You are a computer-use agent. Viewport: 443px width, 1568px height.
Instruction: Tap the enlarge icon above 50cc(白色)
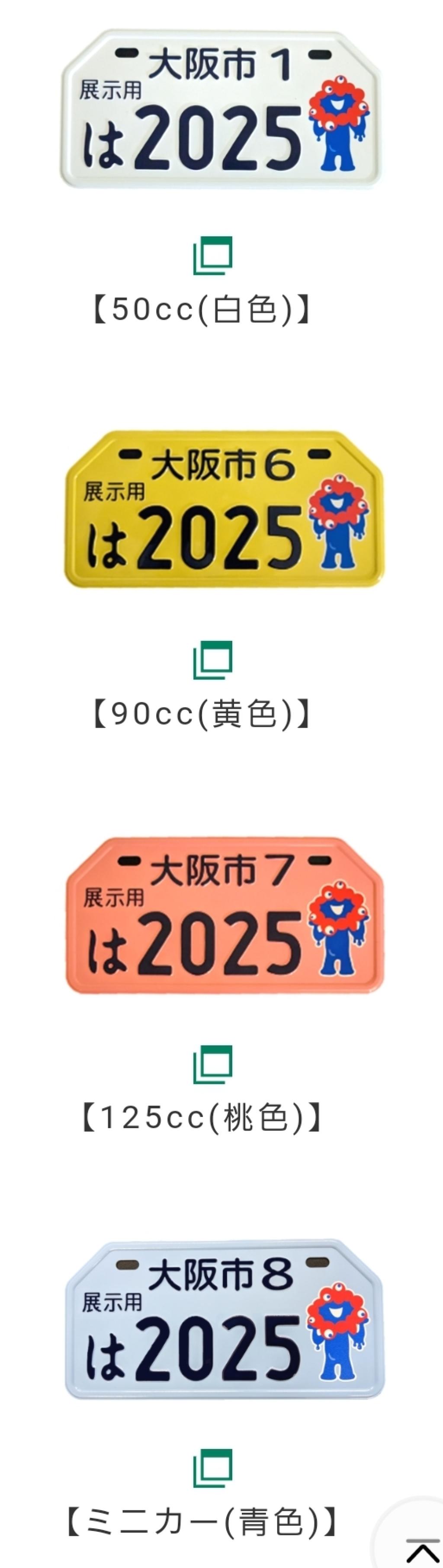click(x=213, y=255)
